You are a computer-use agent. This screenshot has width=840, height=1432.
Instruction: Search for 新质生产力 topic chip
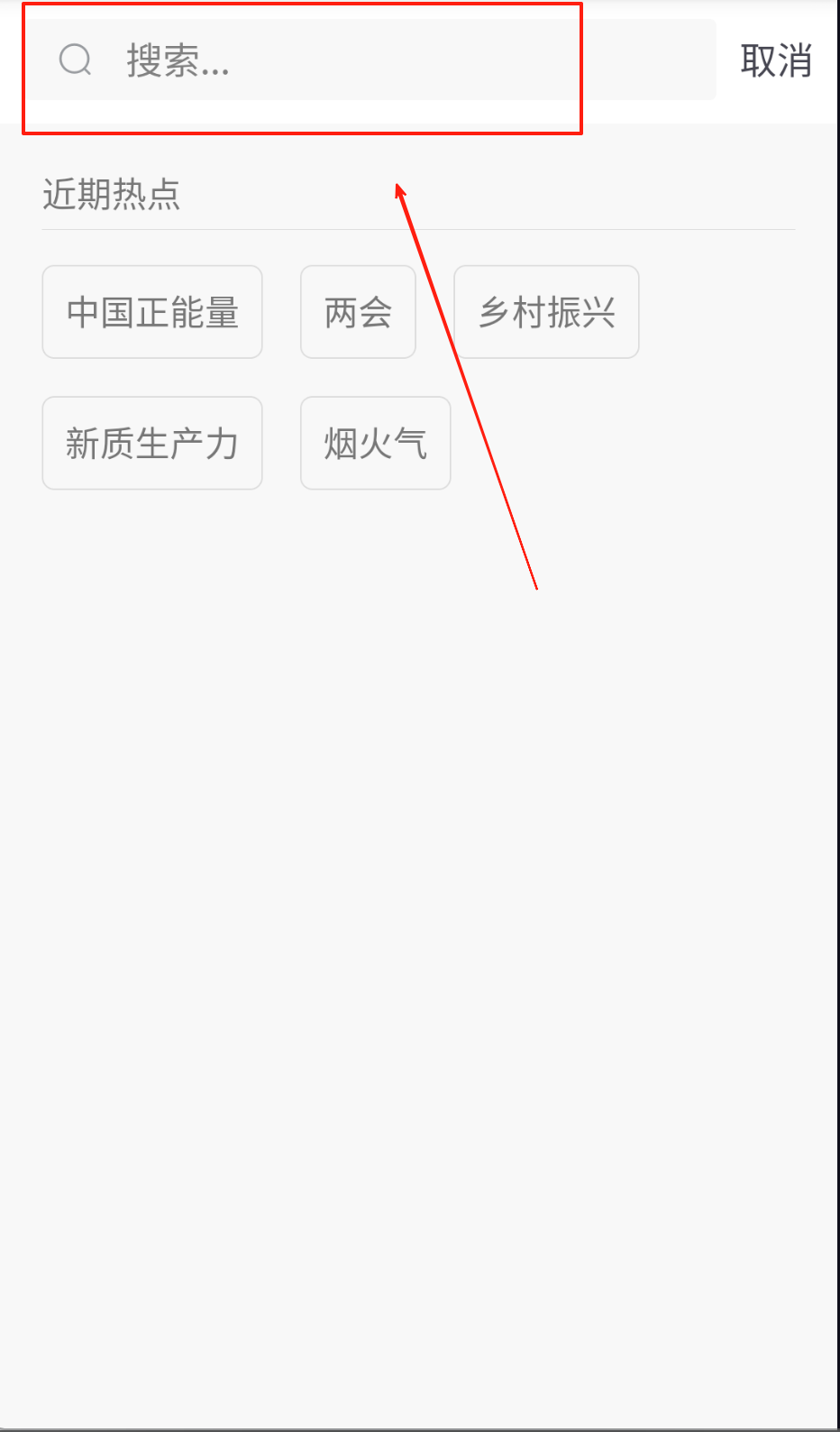152,444
